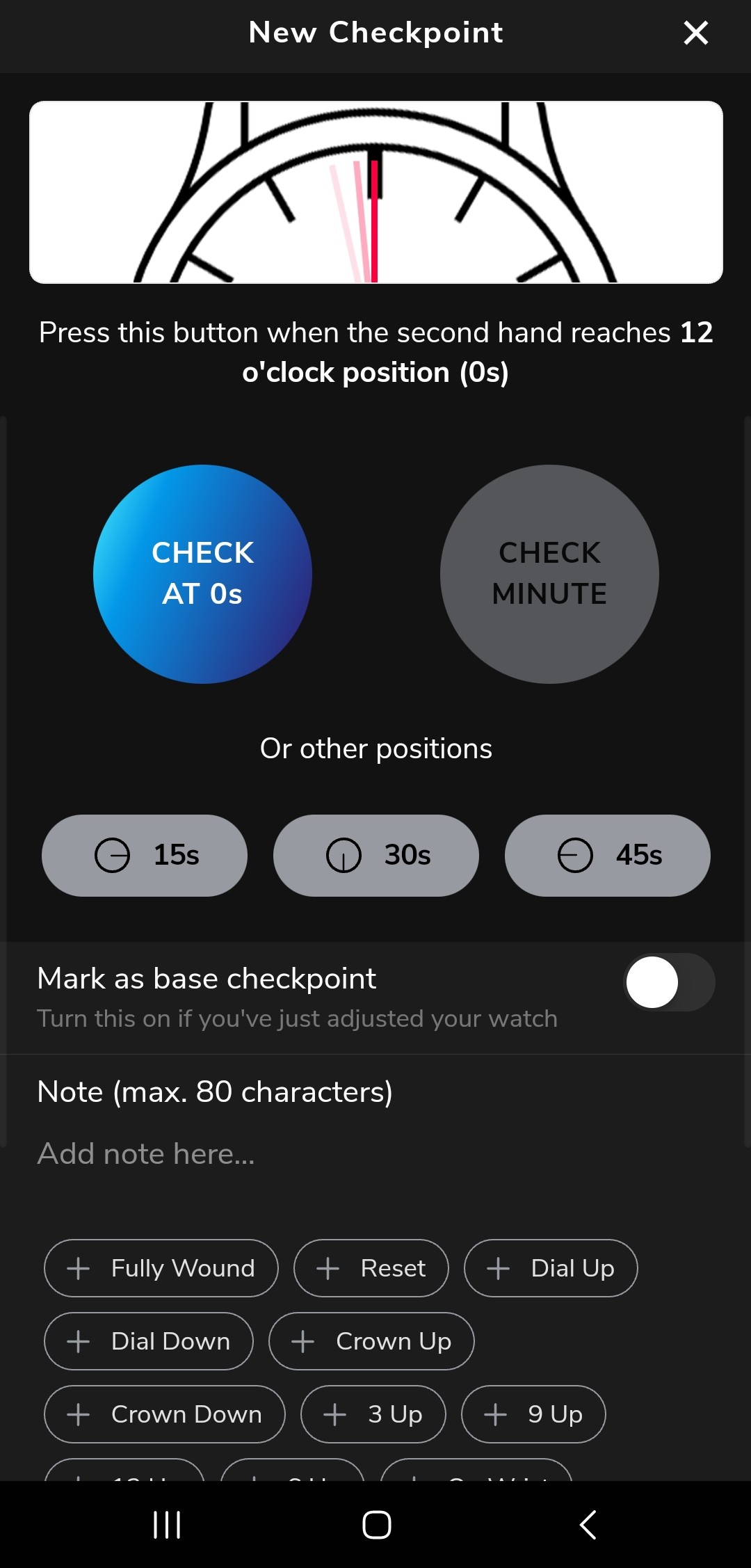Add the Reset tag
The image size is (751, 1568).
[371, 1268]
